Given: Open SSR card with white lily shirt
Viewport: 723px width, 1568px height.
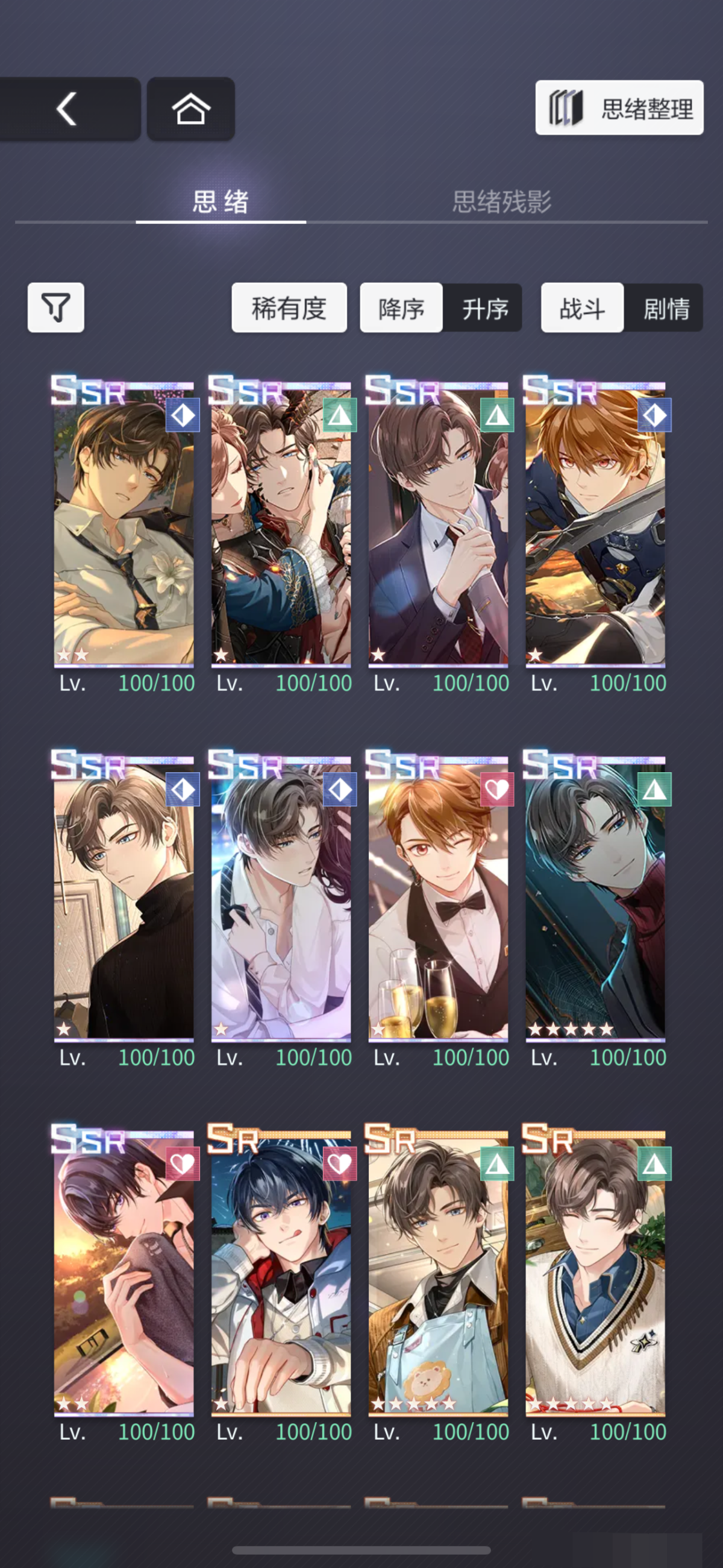Looking at the screenshot, I should [124, 523].
